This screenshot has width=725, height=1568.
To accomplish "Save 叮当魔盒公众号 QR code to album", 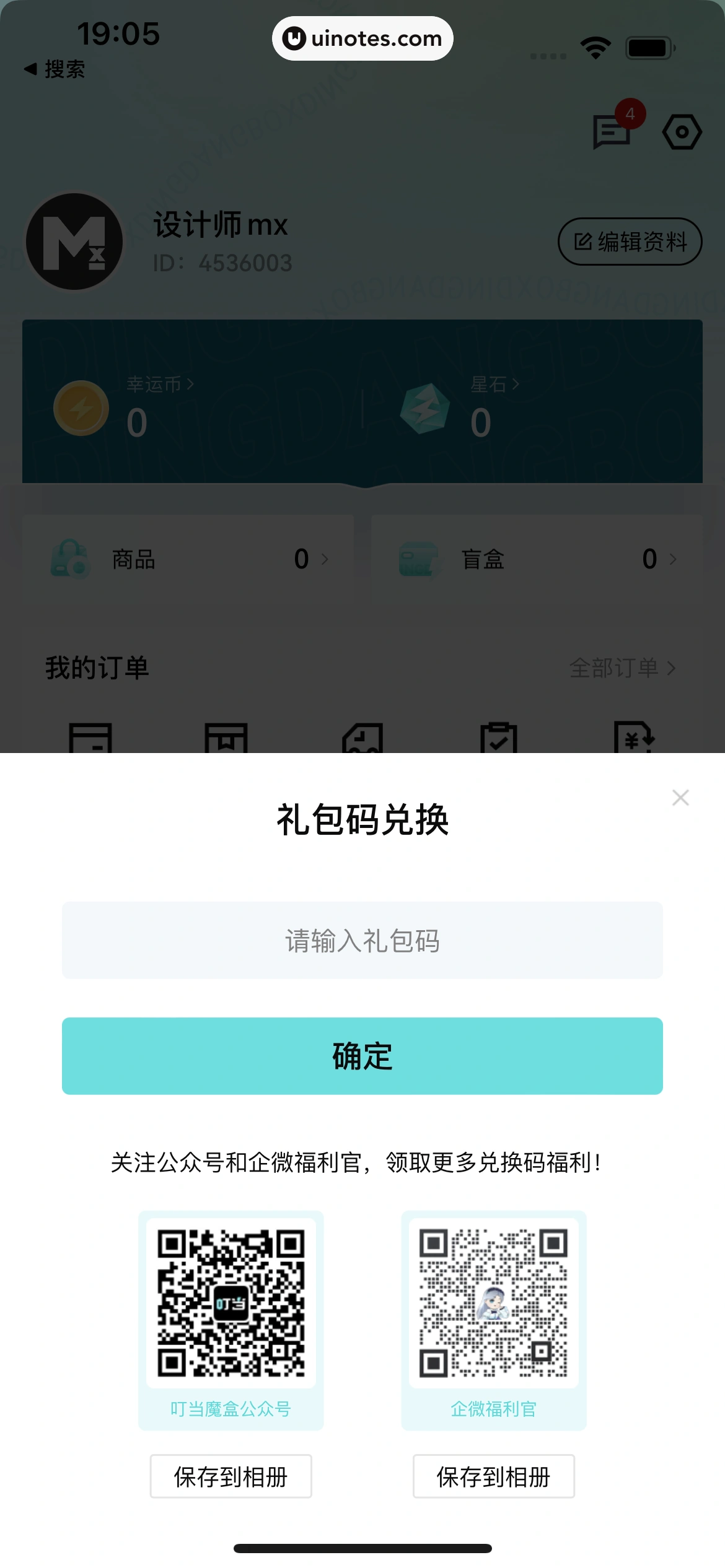I will (x=231, y=1477).
